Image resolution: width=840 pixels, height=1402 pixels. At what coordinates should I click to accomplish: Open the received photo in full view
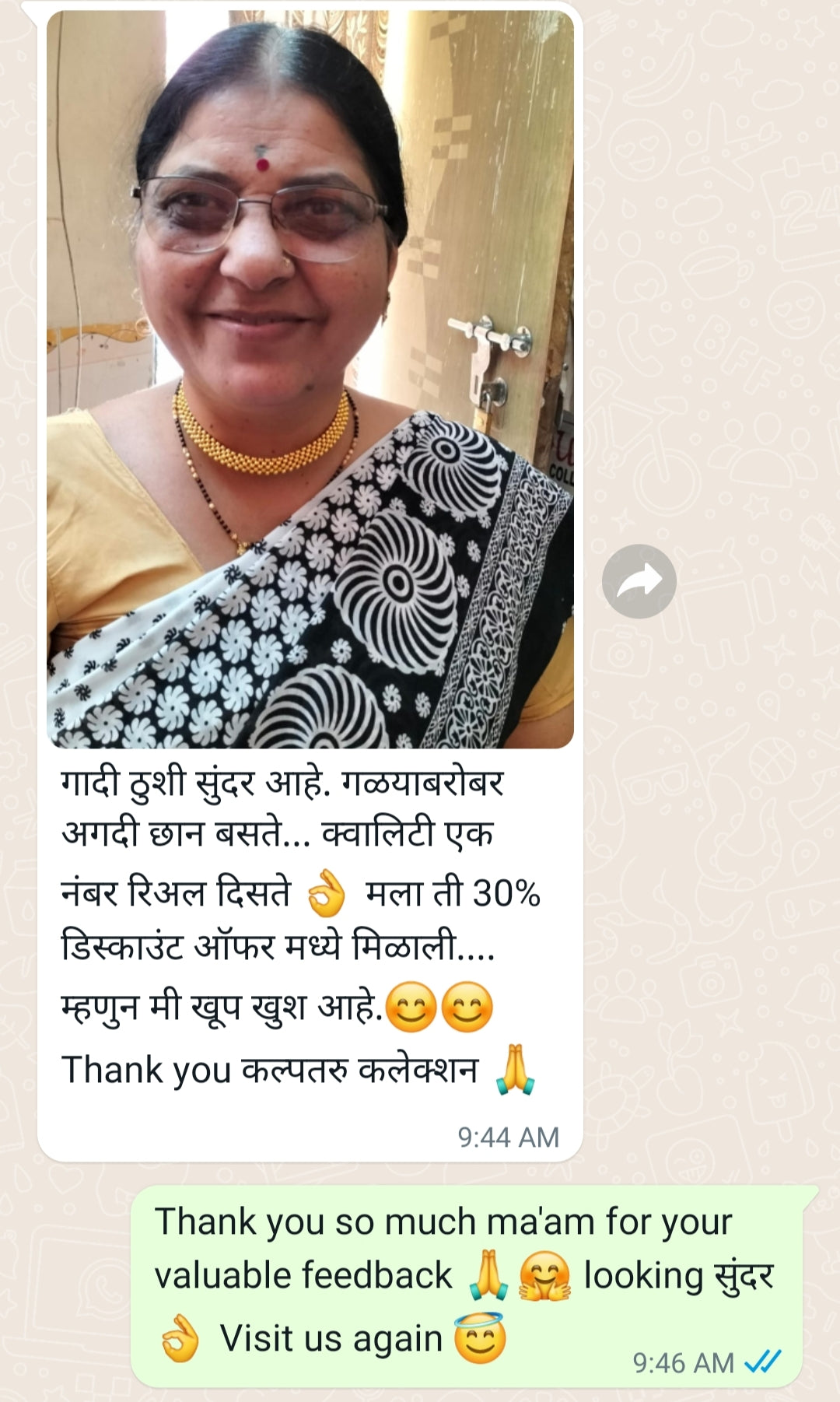(310, 380)
